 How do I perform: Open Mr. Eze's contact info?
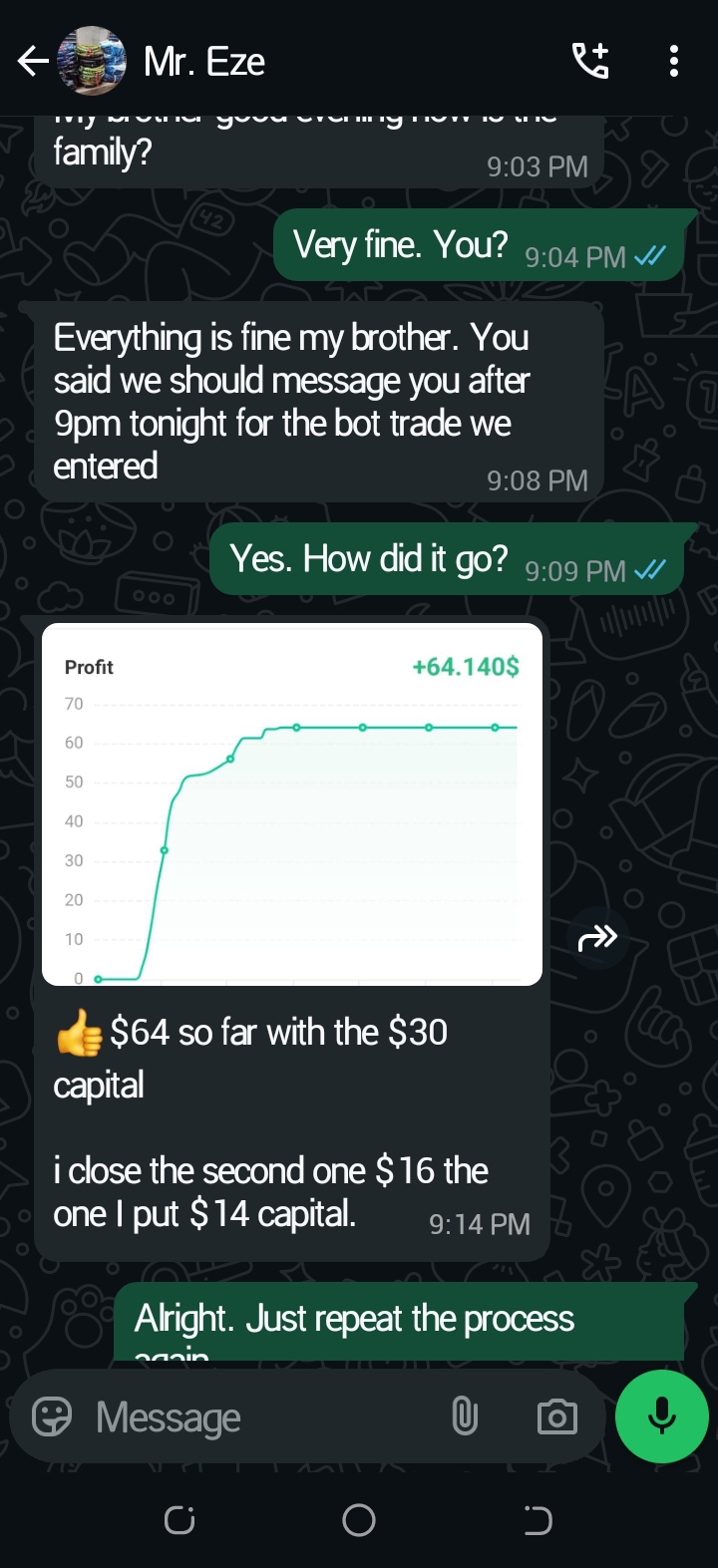[x=204, y=62]
